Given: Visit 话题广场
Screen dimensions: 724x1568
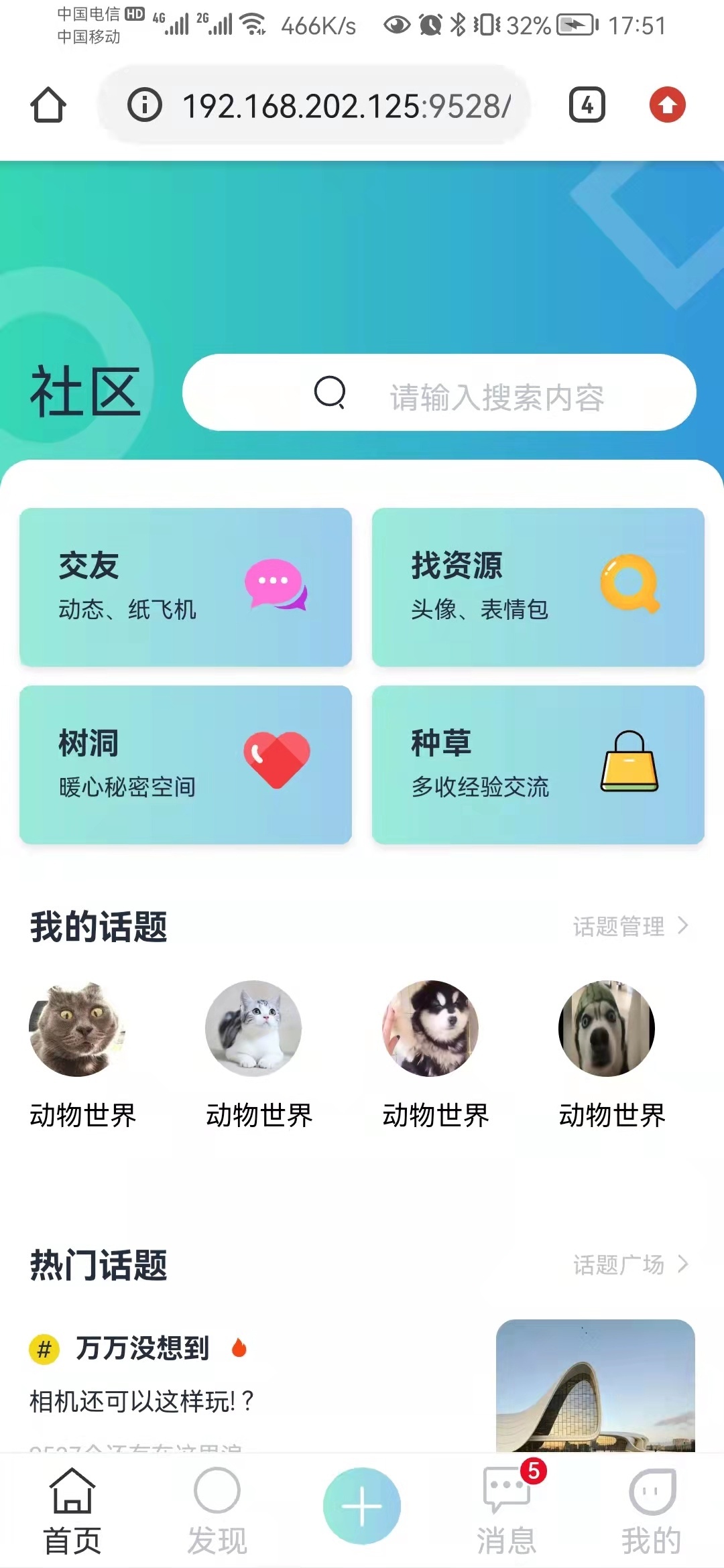Looking at the screenshot, I should tap(630, 1264).
